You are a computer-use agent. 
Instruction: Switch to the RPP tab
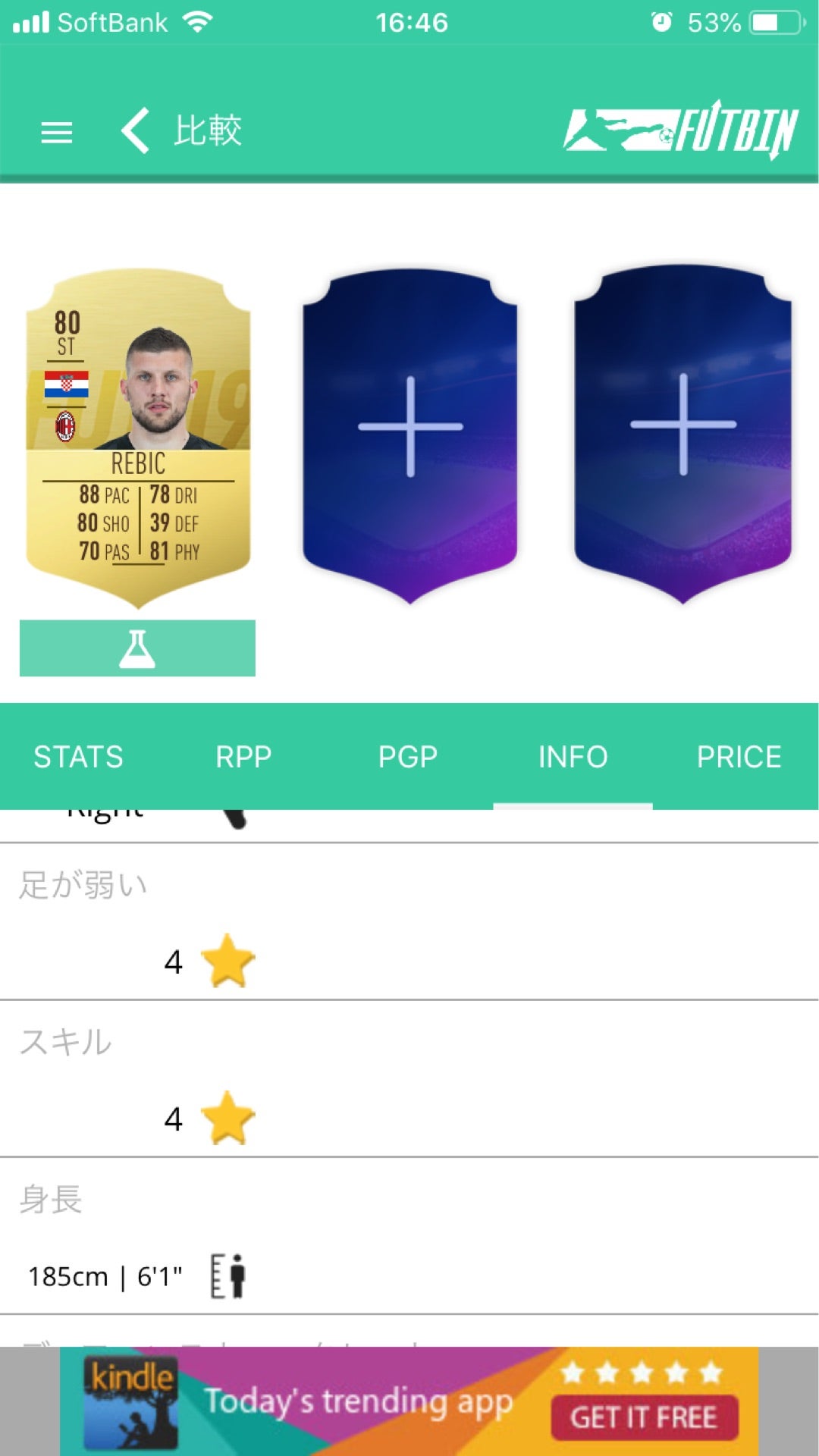pyautogui.click(x=243, y=757)
